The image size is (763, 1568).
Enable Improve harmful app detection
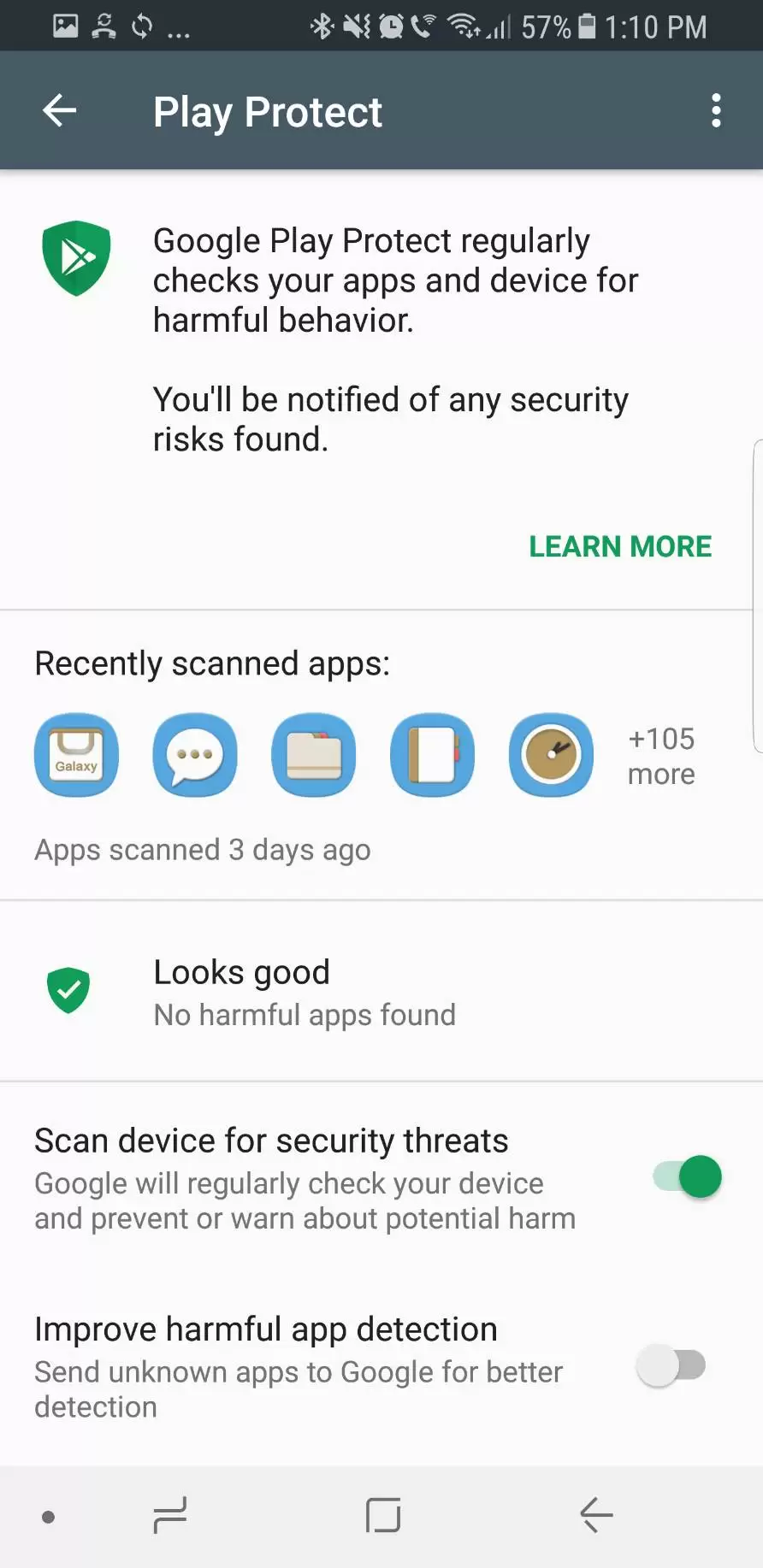pyautogui.click(x=671, y=1365)
